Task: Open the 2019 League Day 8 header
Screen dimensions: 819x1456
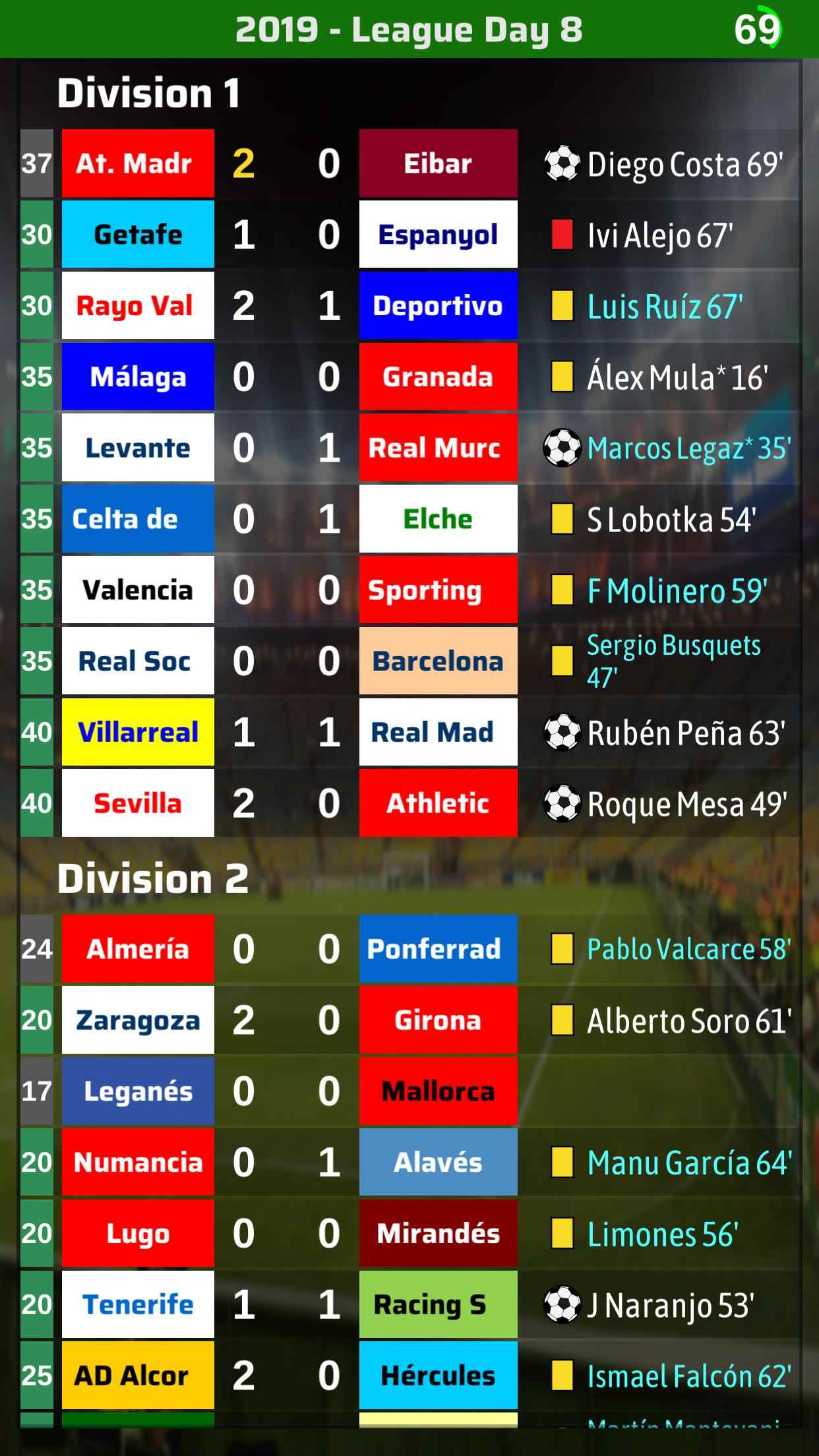Action: point(409,28)
